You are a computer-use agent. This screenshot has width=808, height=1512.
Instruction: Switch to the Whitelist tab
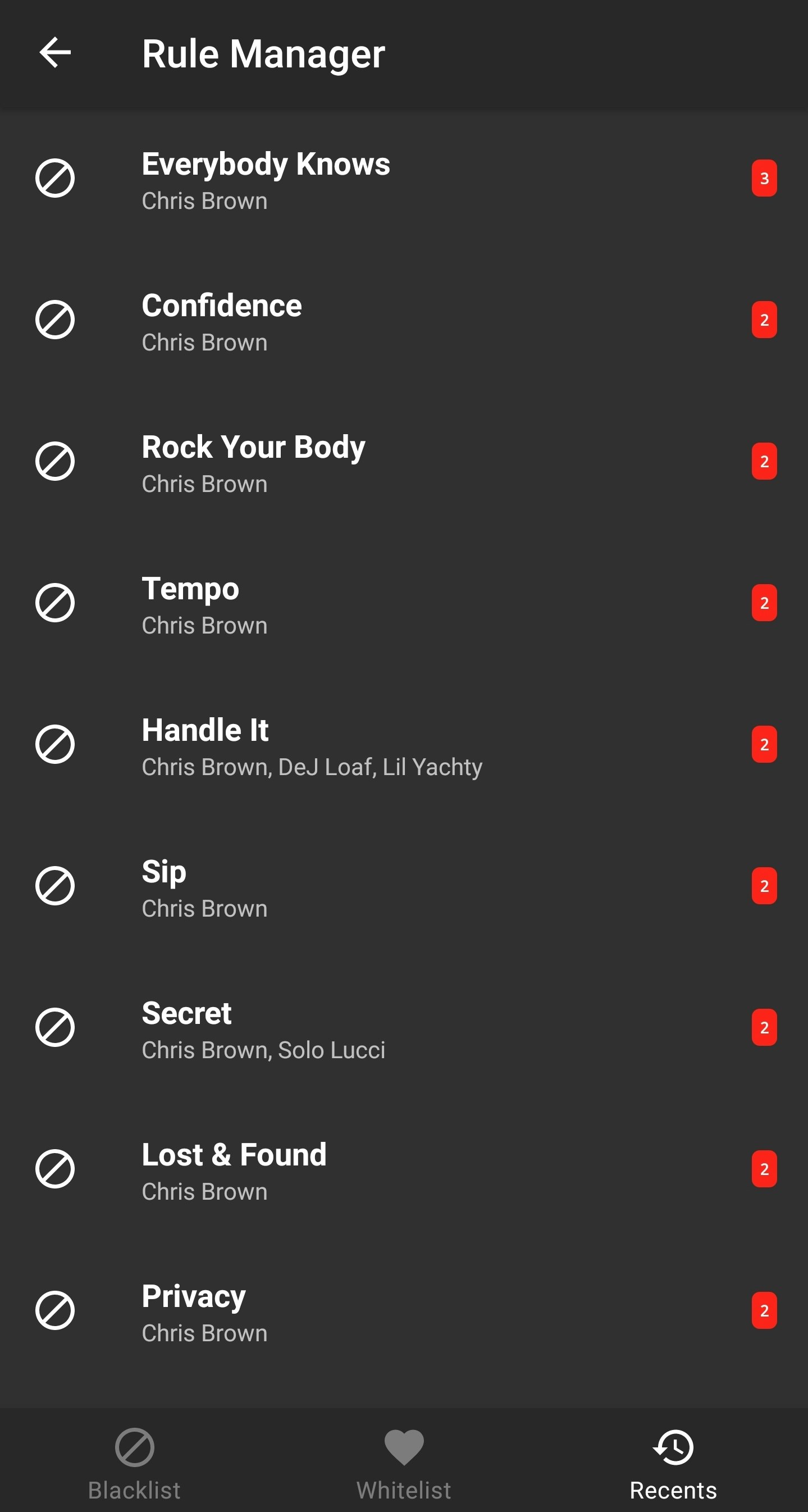pos(404,1463)
